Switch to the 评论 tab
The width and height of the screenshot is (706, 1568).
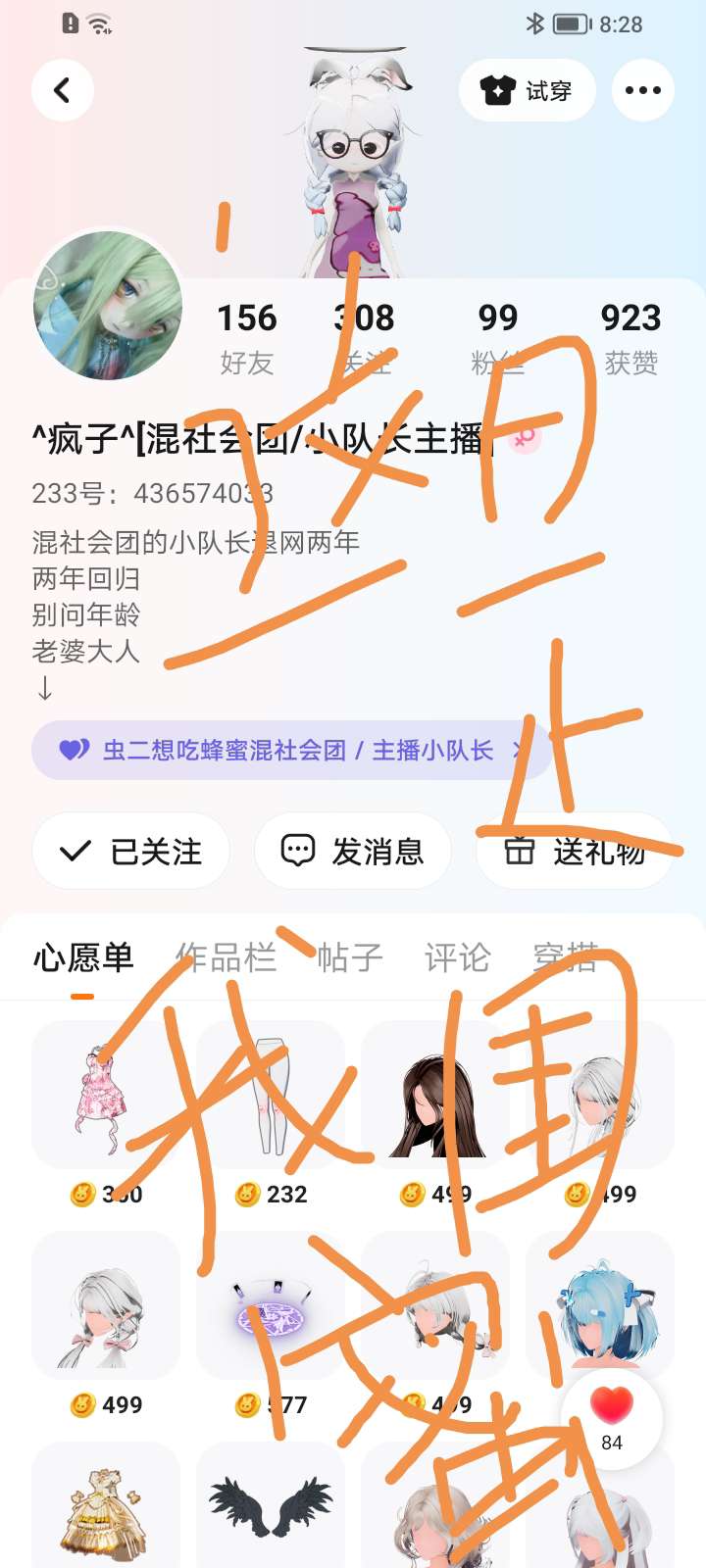point(457,957)
